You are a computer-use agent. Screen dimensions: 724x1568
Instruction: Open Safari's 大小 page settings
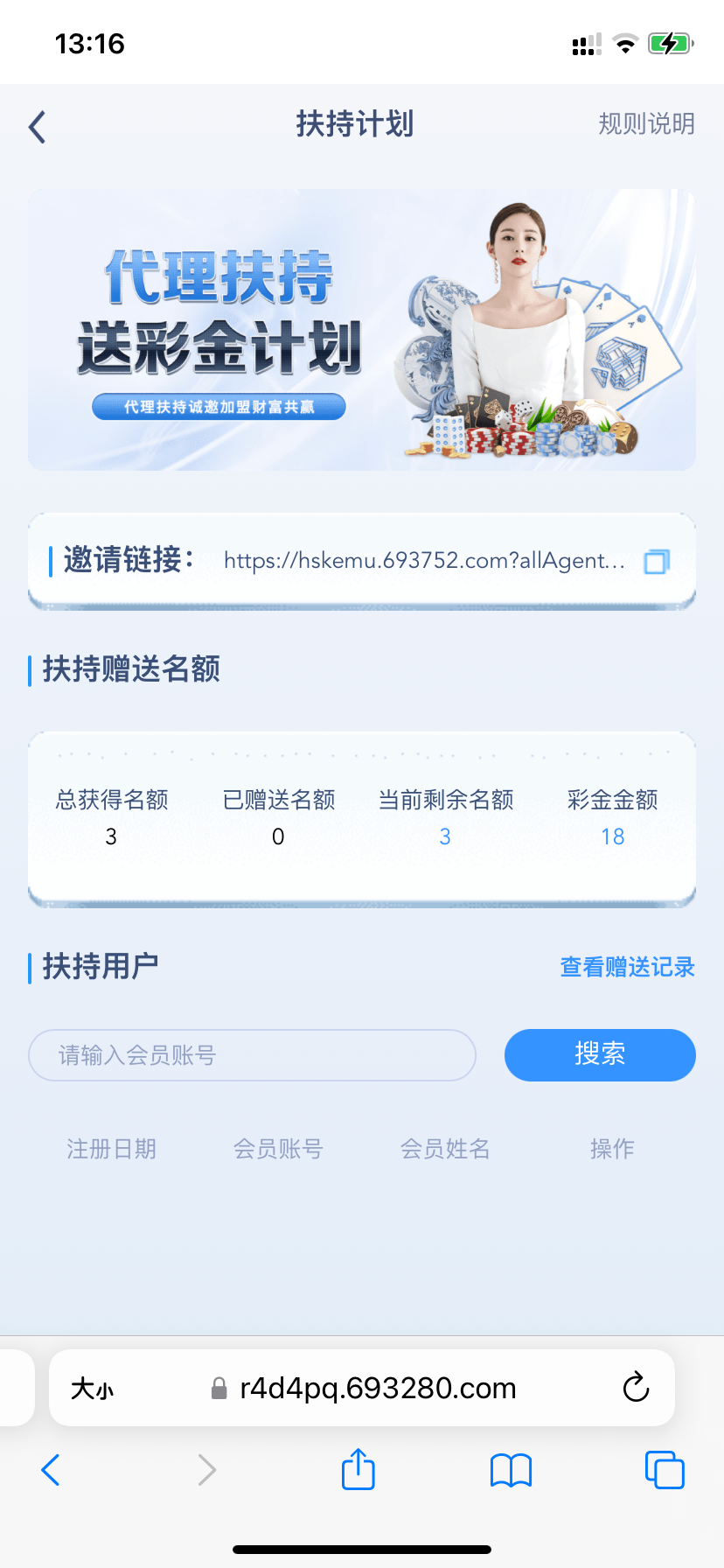[x=92, y=1389]
